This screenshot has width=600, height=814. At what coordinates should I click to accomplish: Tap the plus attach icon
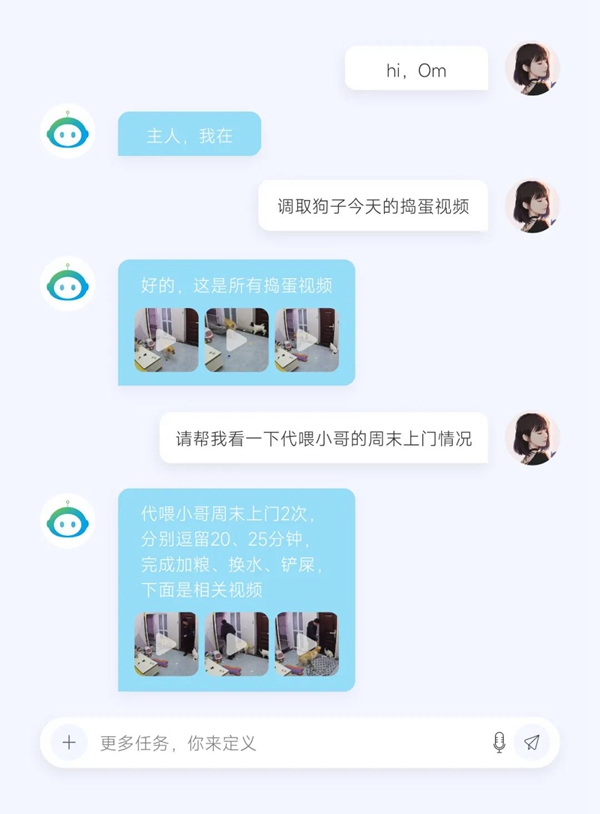point(69,742)
